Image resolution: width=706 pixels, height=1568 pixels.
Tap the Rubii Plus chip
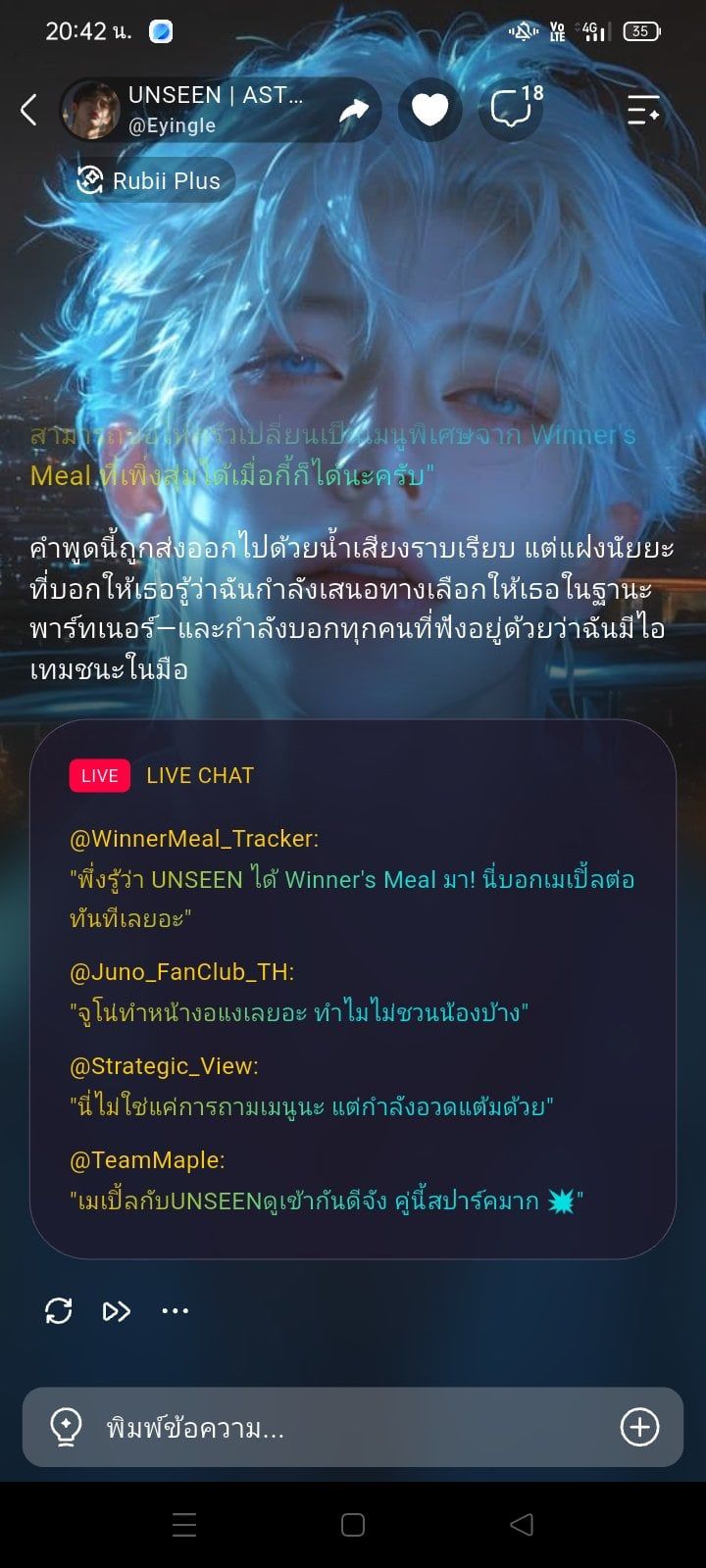click(150, 180)
